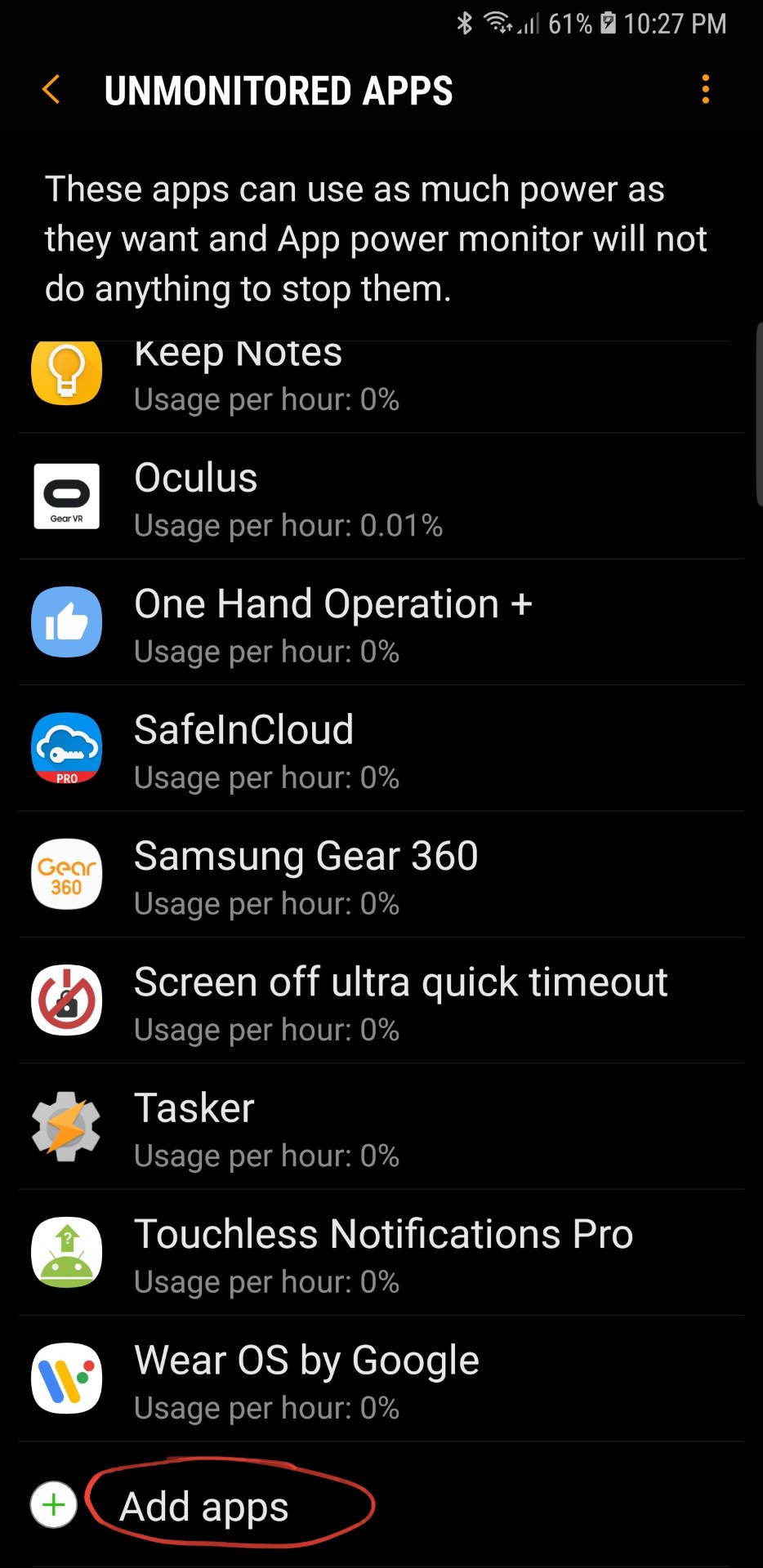Select Samsung Gear 360 row
The image size is (763, 1568).
[x=381, y=875]
